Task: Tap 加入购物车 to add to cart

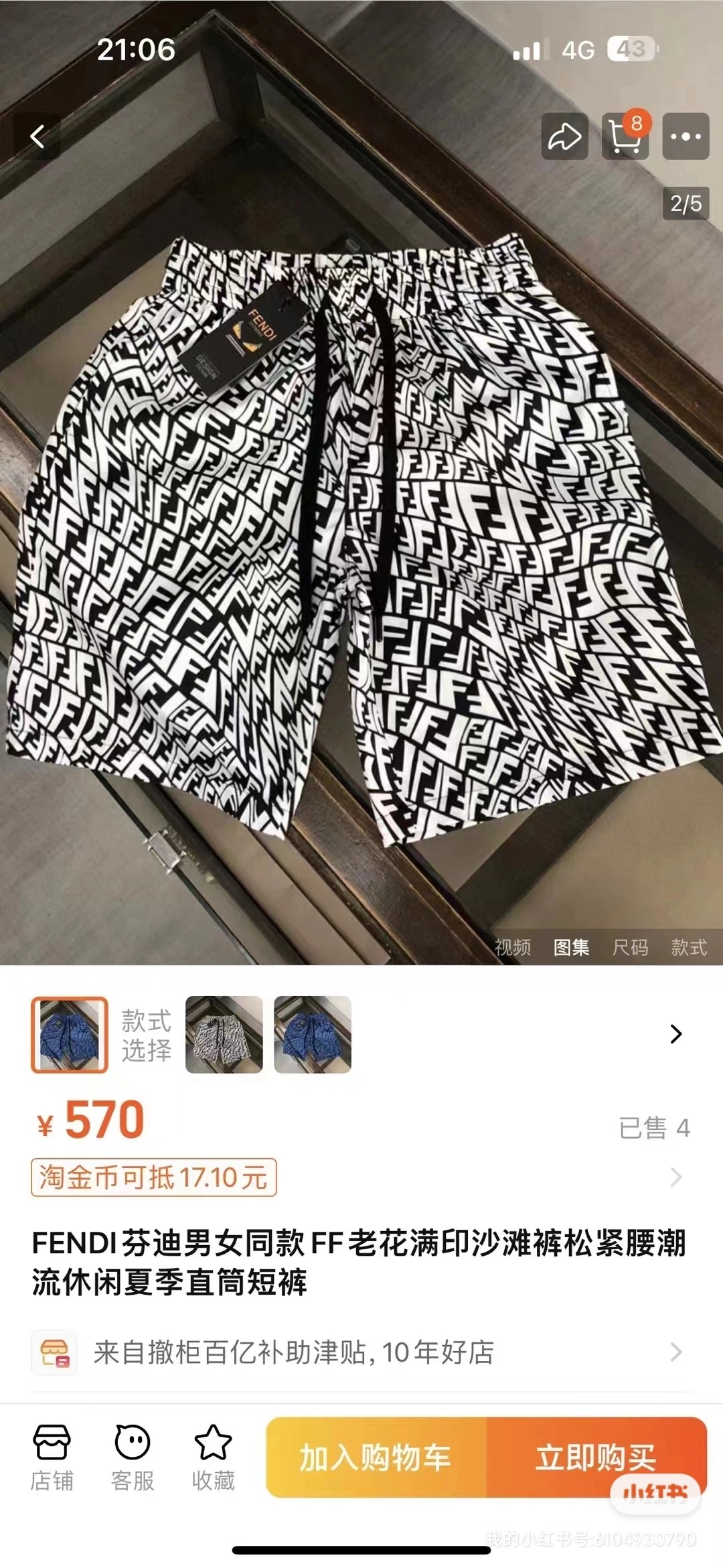Action: point(376,1457)
